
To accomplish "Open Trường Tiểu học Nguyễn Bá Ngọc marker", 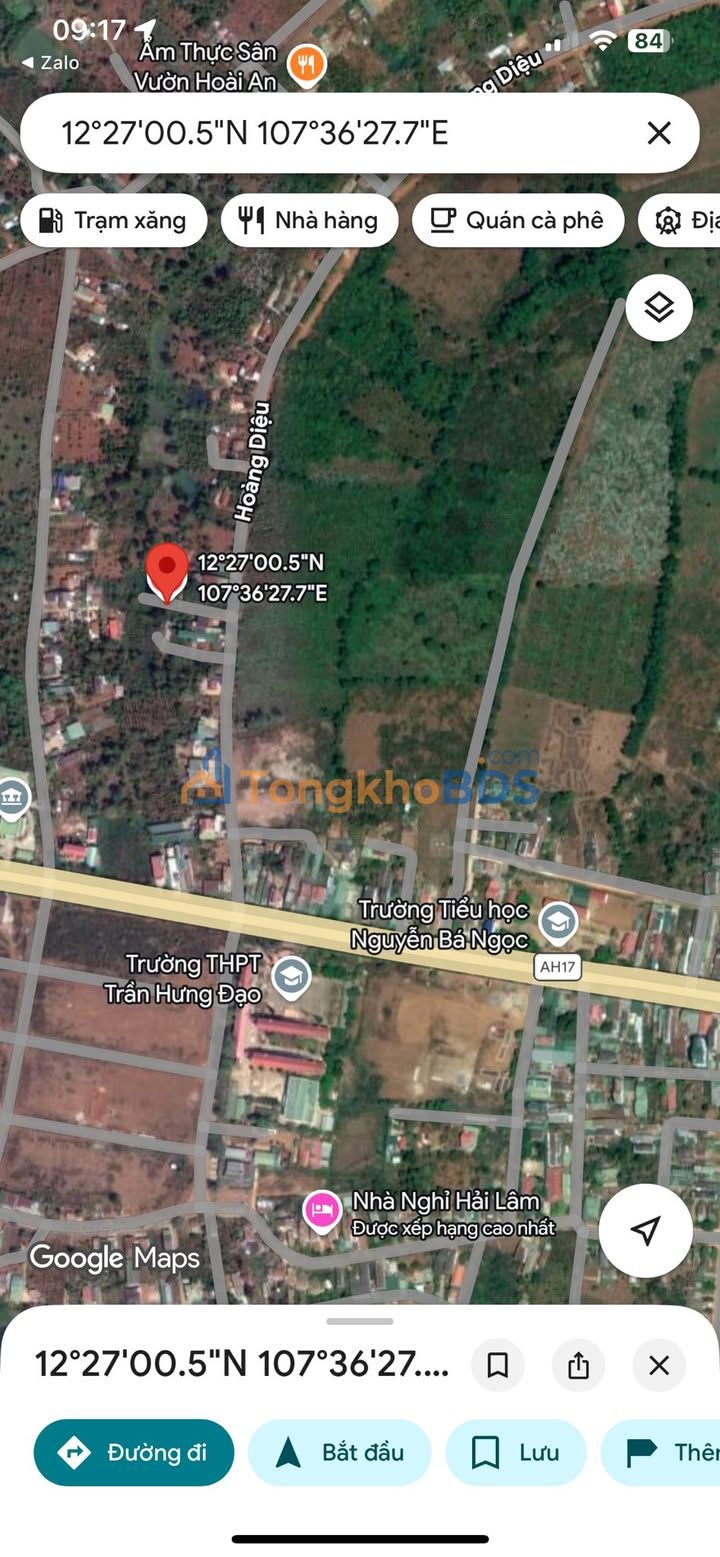I will 557,923.
